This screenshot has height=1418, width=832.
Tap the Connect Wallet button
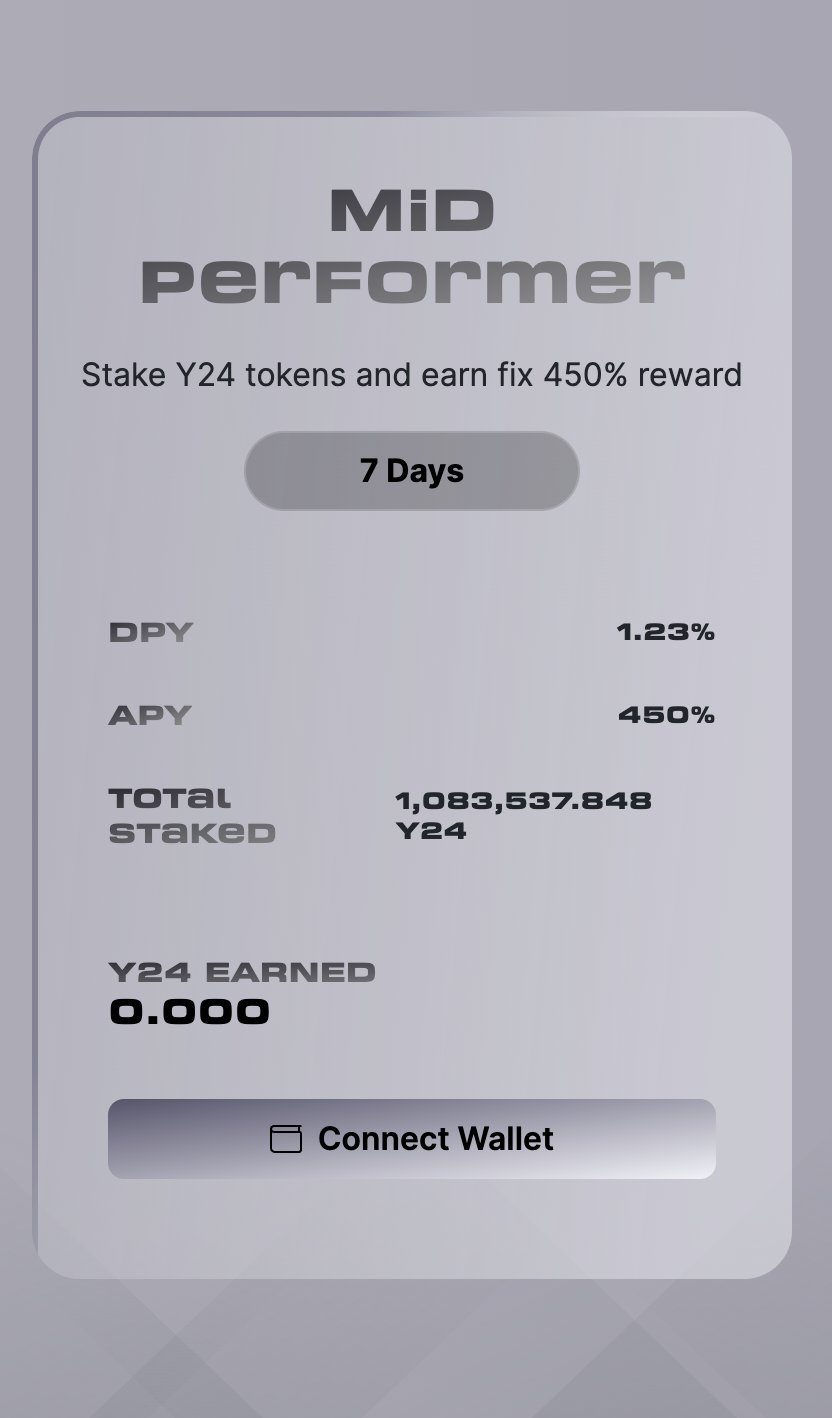[411, 1139]
